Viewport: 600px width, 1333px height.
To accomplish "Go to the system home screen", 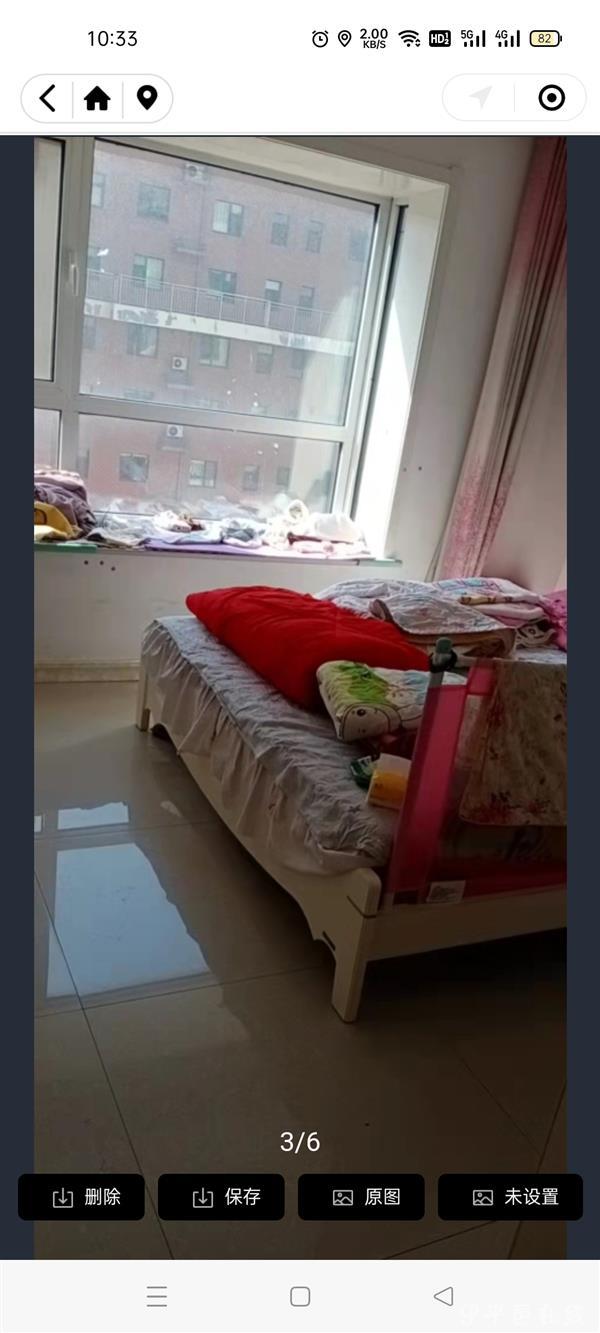I will (x=300, y=1296).
